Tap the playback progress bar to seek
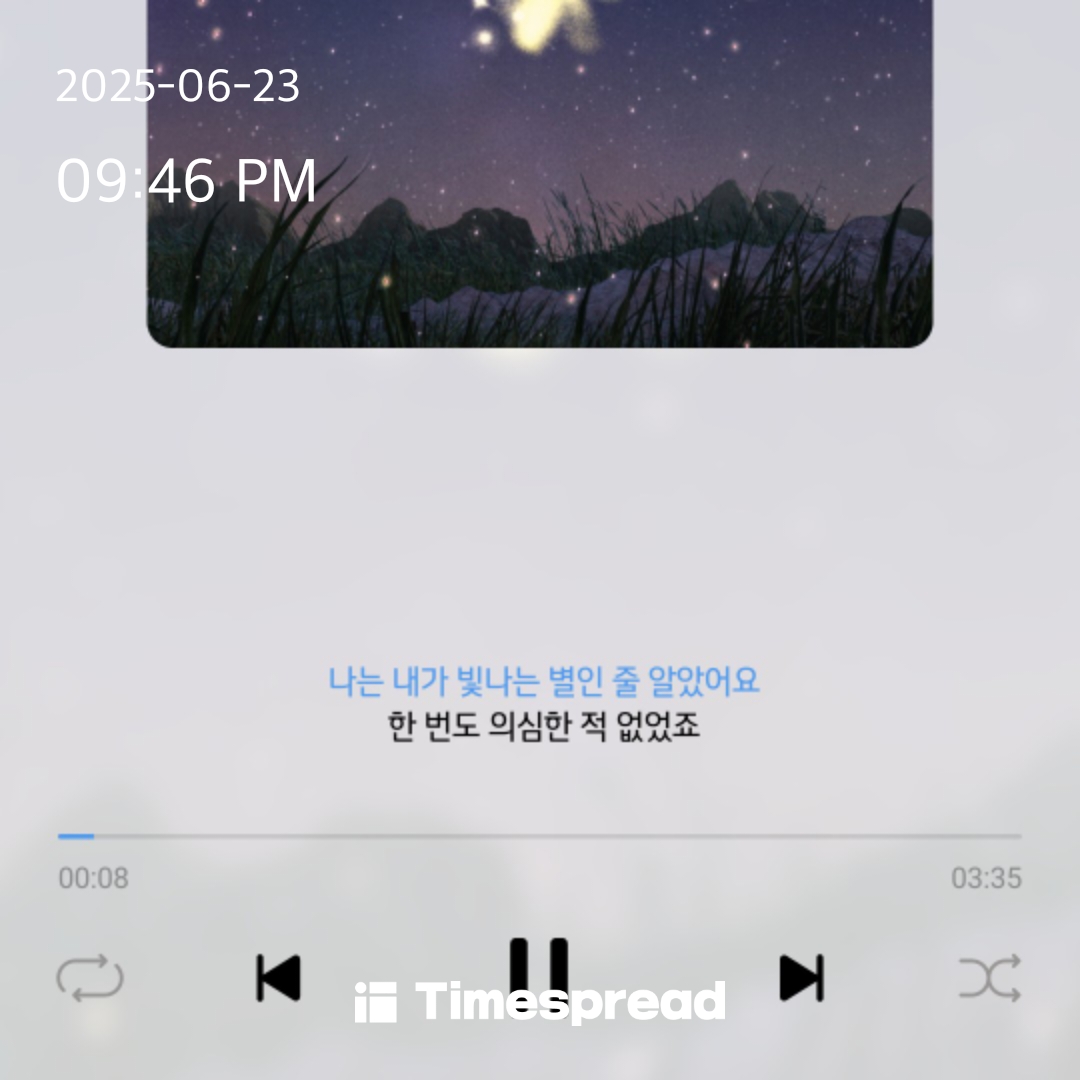The width and height of the screenshot is (1080, 1080). click(540, 835)
